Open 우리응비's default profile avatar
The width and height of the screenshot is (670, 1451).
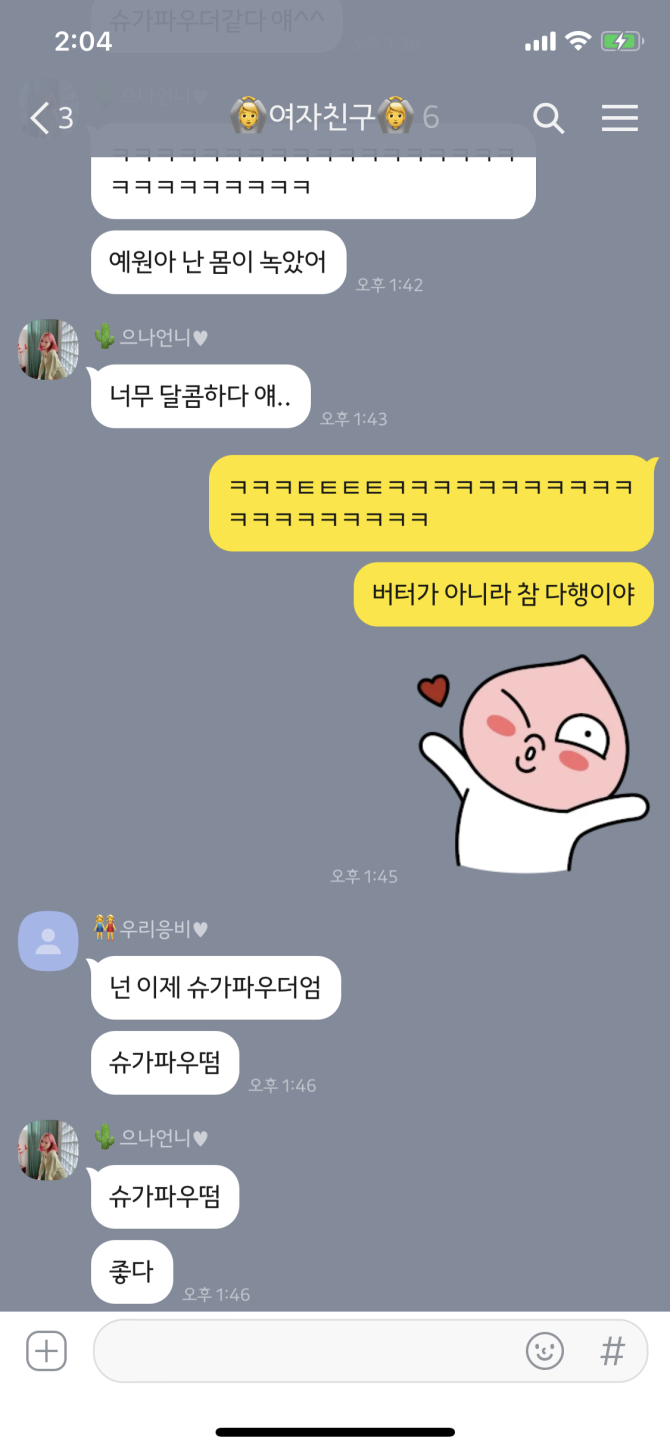48,940
